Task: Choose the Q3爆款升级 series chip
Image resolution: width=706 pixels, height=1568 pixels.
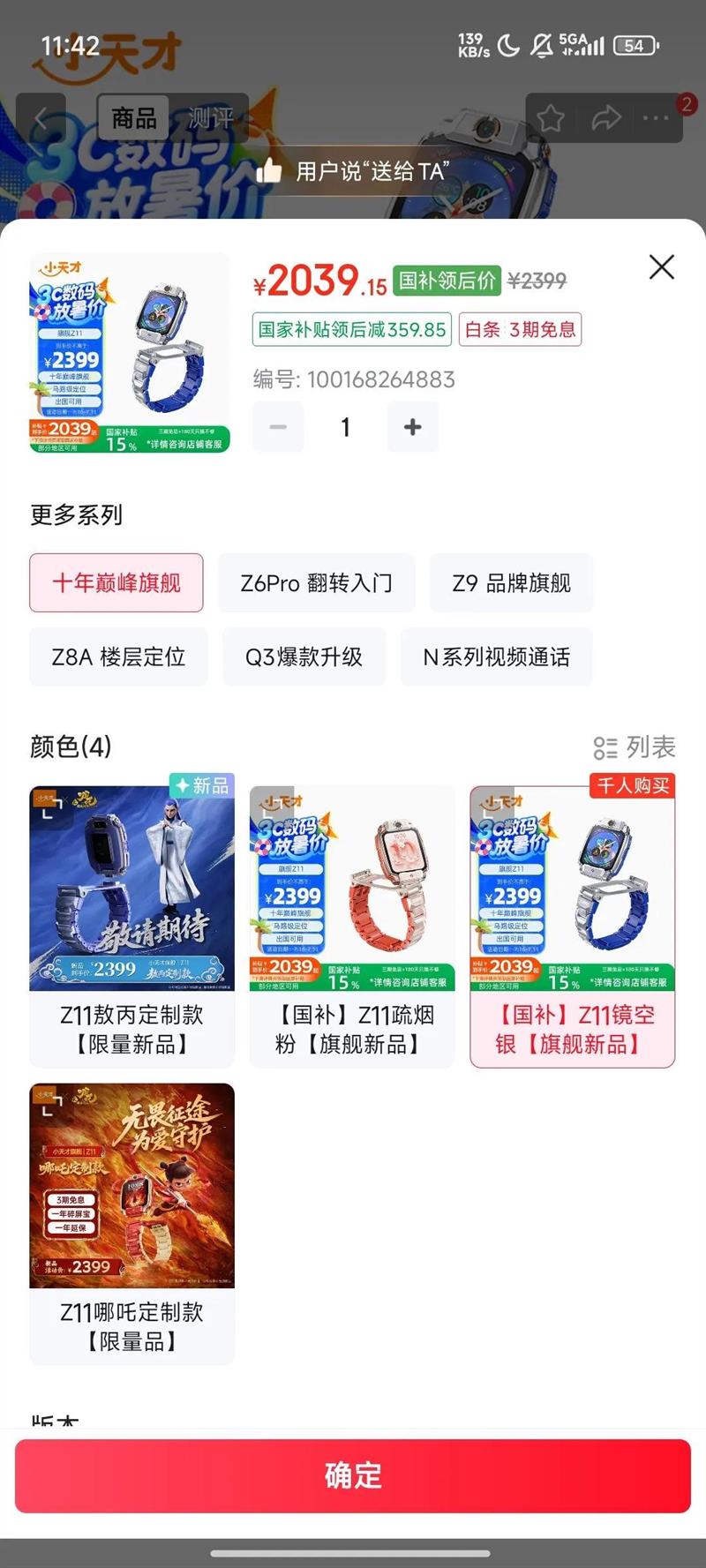Action: [304, 656]
